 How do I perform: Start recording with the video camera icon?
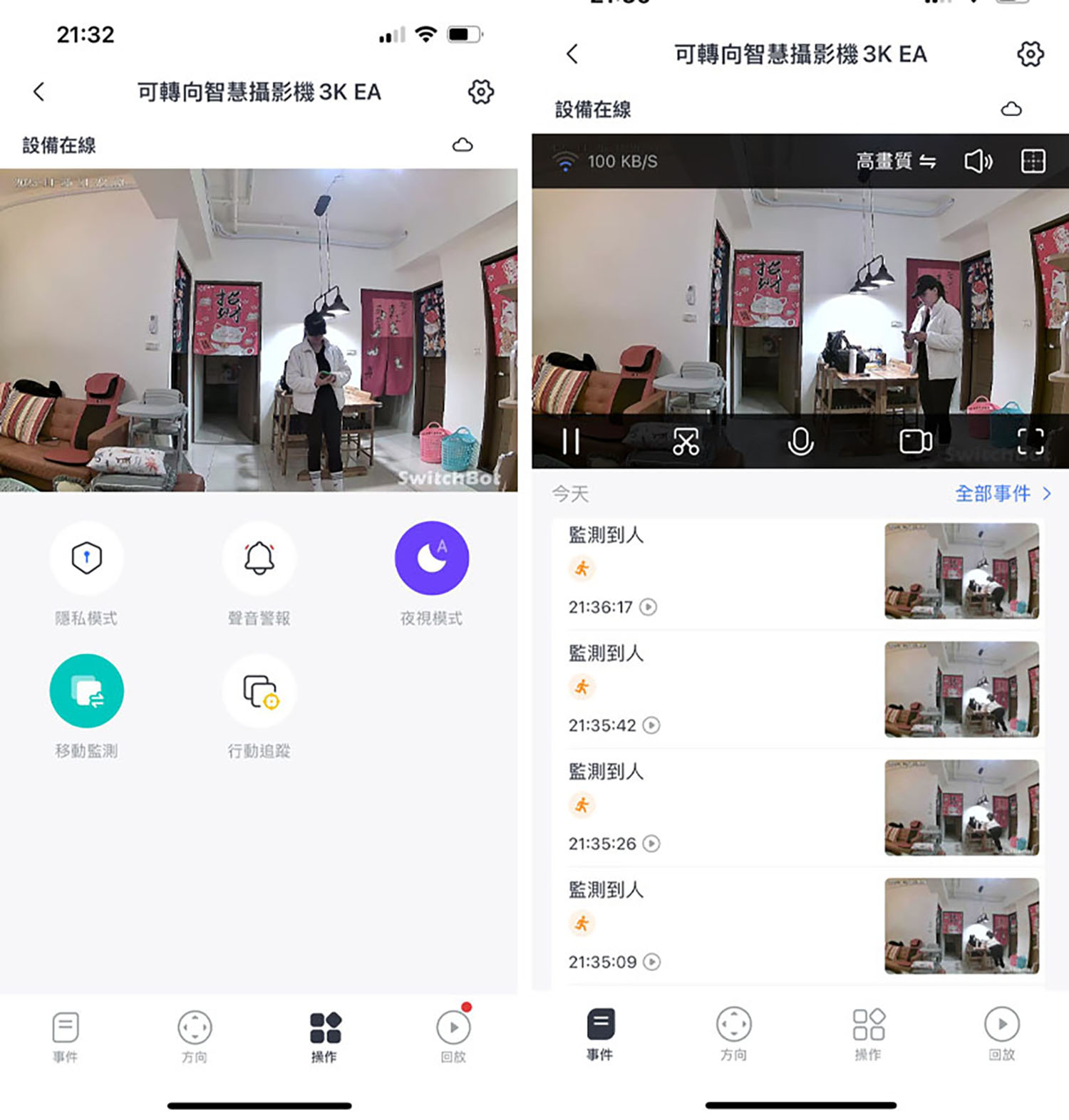tap(915, 442)
